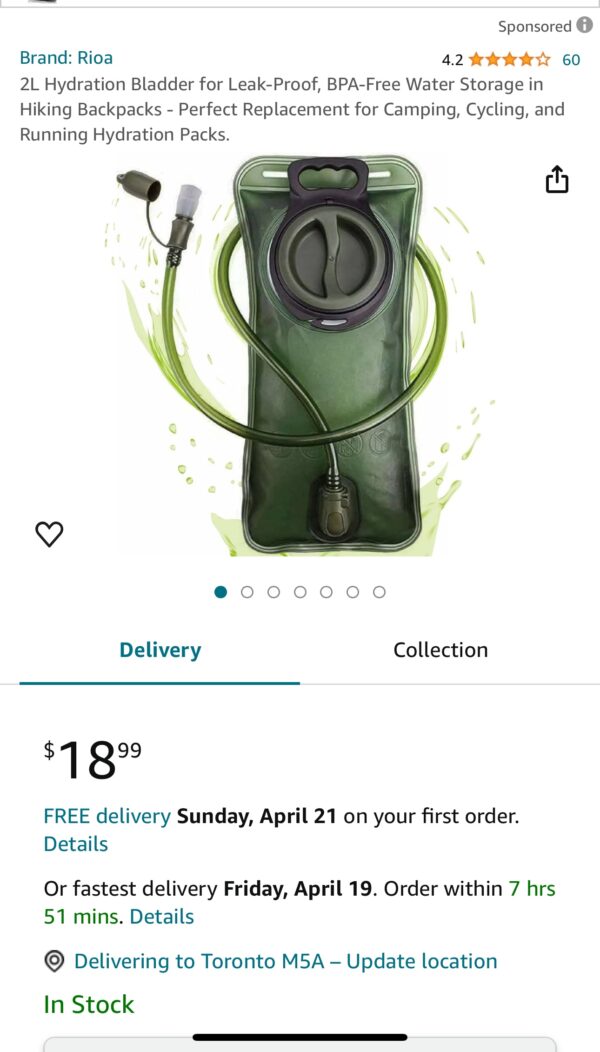Add product to wish list heart
Screen dimensions: 600x1052
coord(49,534)
